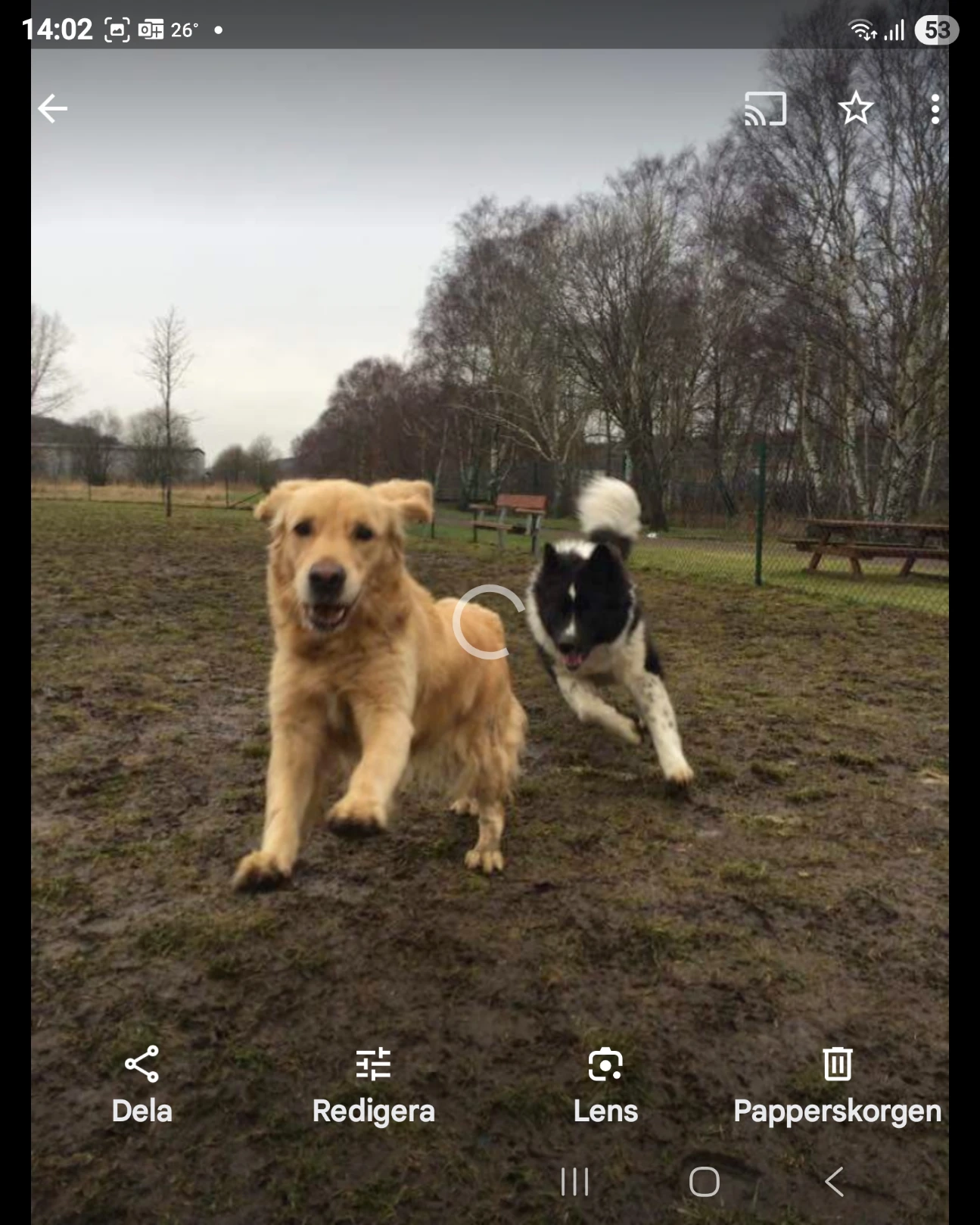Open recent apps from the navigation bar
Viewport: 980px width, 1225px height.
pyautogui.click(x=574, y=1181)
